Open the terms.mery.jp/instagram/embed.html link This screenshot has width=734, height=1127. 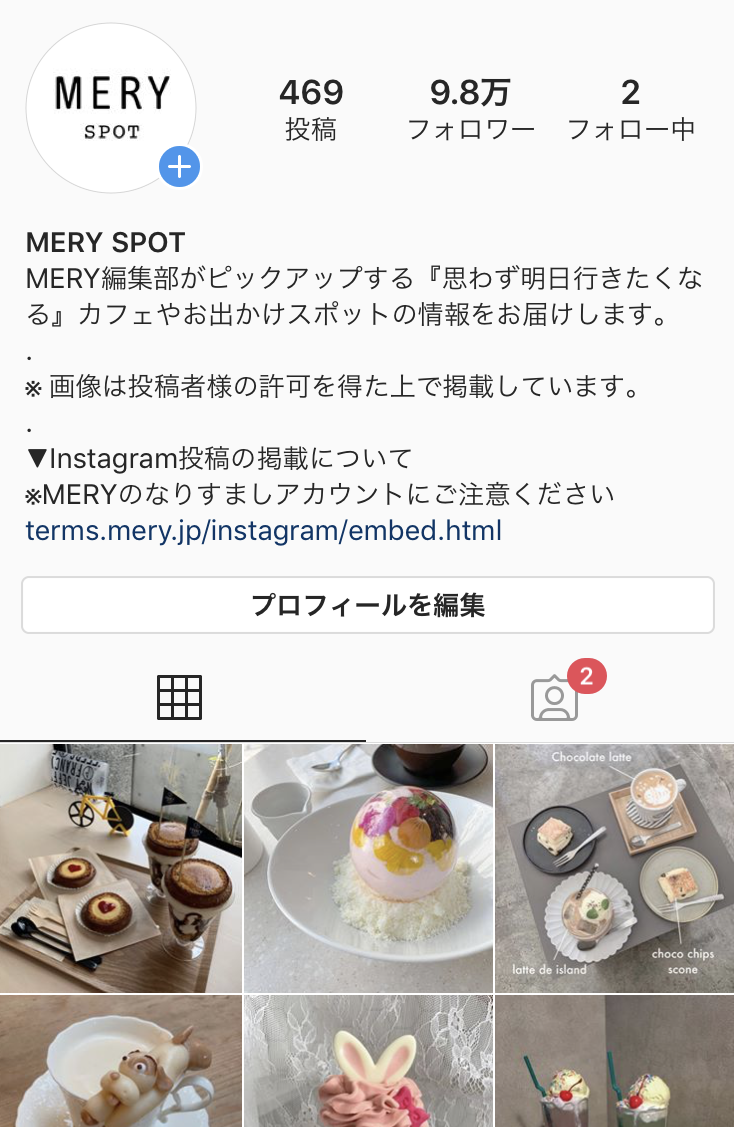pyautogui.click(x=263, y=529)
